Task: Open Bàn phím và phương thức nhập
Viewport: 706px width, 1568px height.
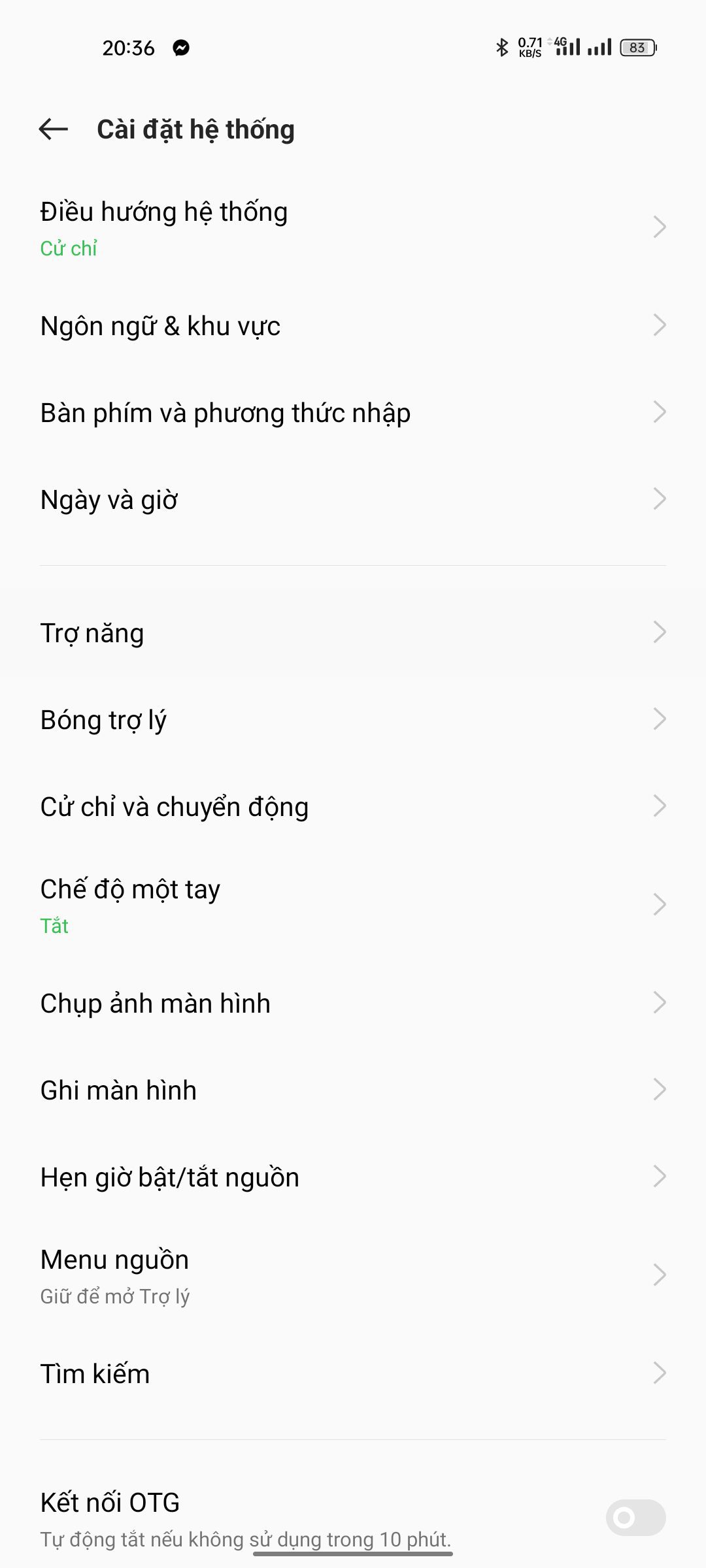Action: click(353, 412)
